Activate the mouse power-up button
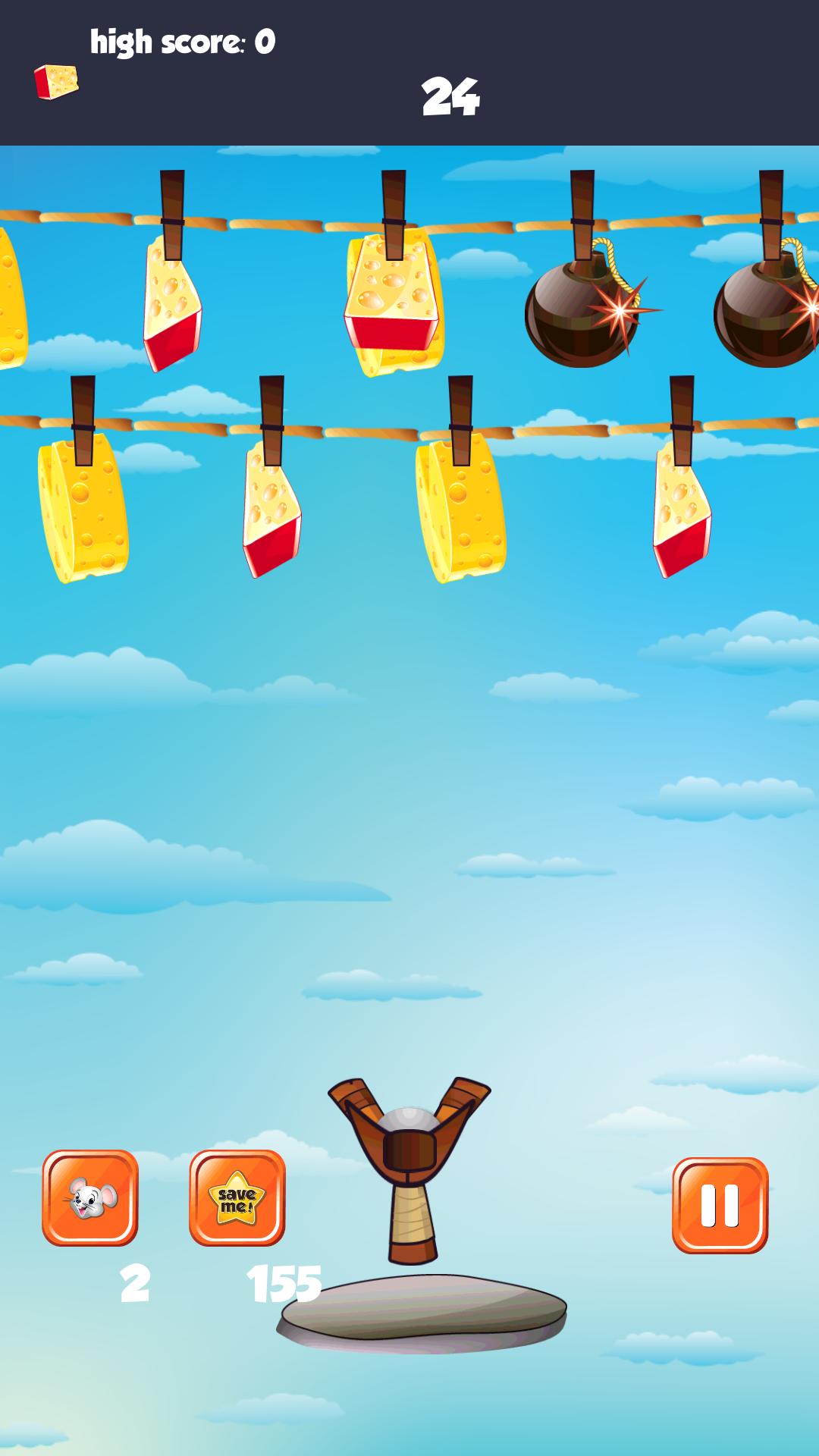The height and width of the screenshot is (1456, 819). pos(90,1197)
